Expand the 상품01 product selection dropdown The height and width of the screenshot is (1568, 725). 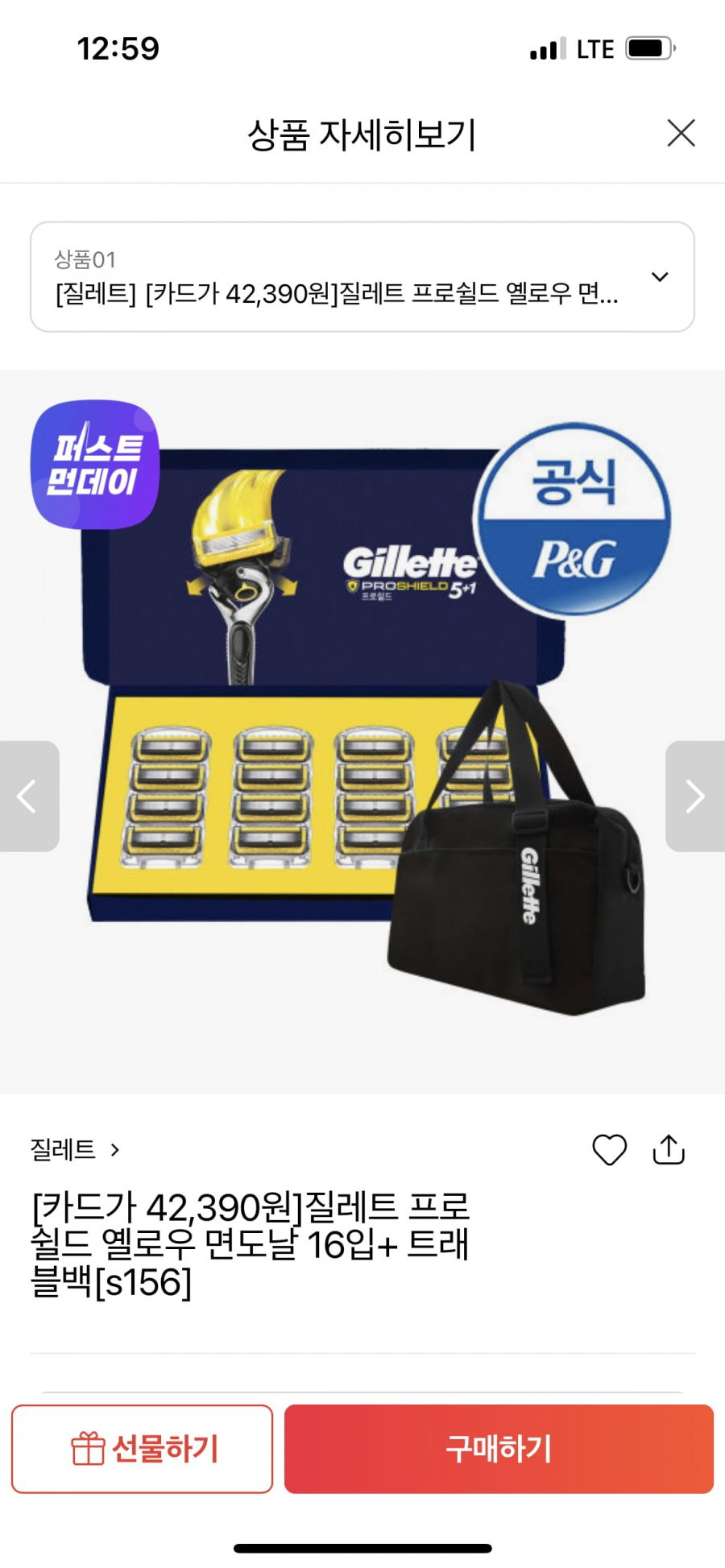click(x=660, y=277)
